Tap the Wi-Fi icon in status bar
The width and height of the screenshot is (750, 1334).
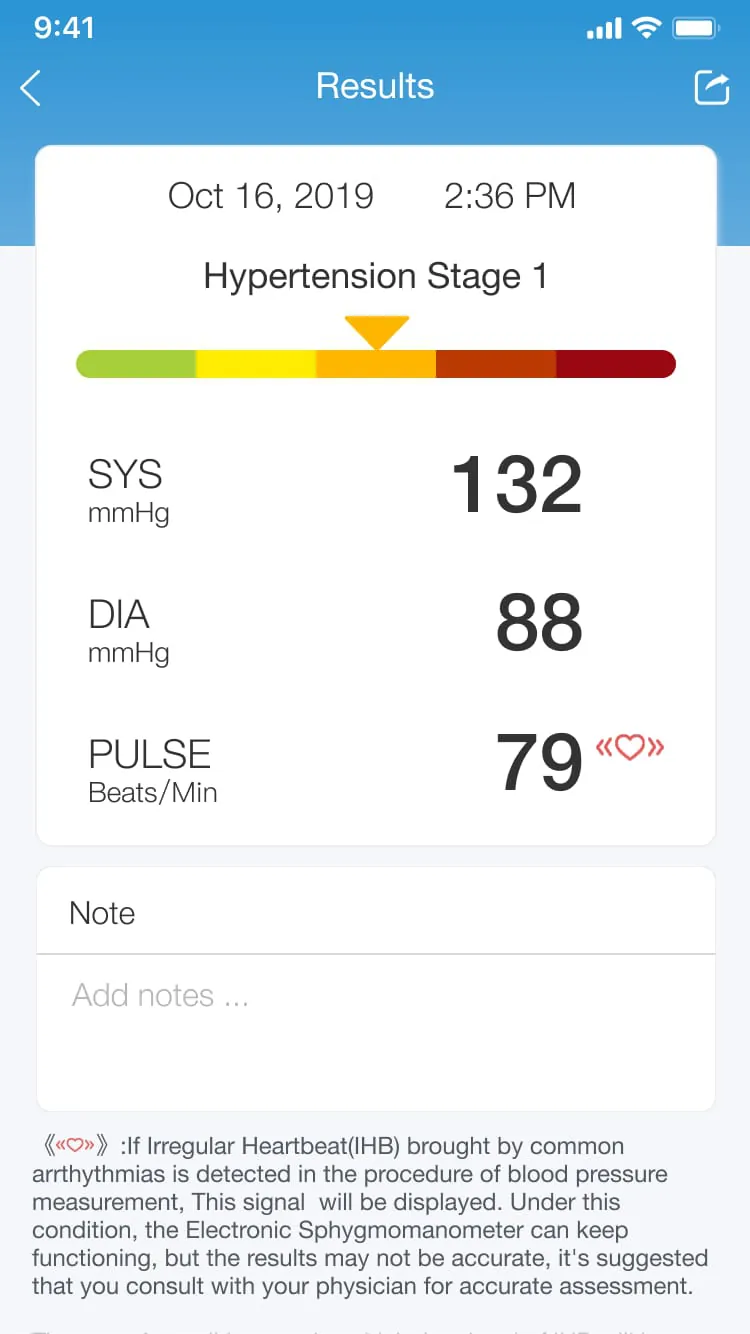646,28
